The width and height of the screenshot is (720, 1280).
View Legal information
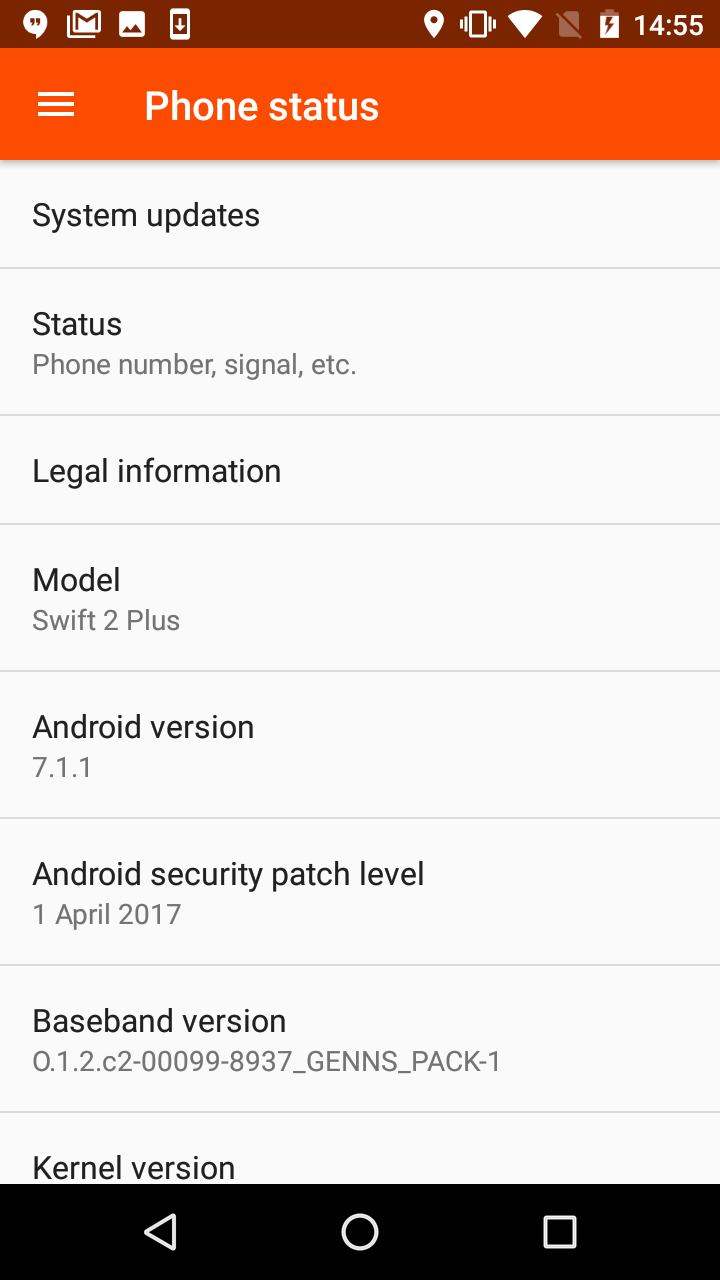click(360, 470)
